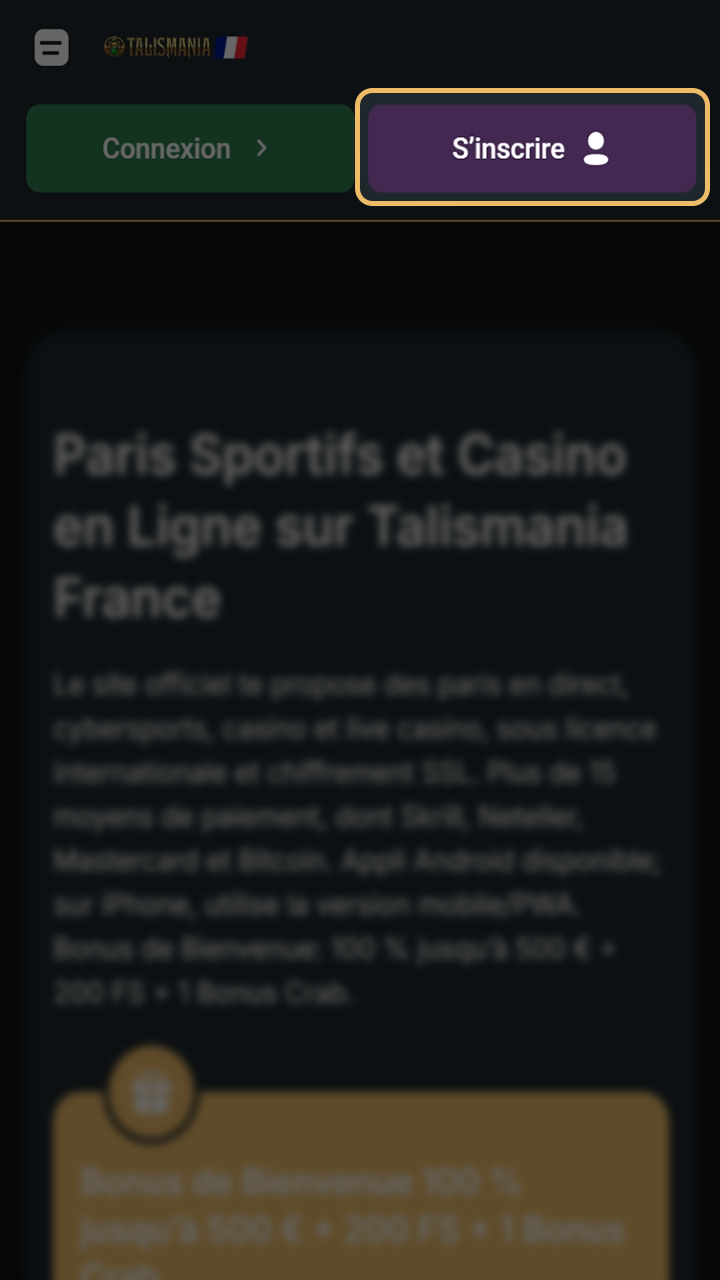The image size is (720, 1280).
Task: Tap the S'inscrire sign-up button
Action: click(x=531, y=149)
